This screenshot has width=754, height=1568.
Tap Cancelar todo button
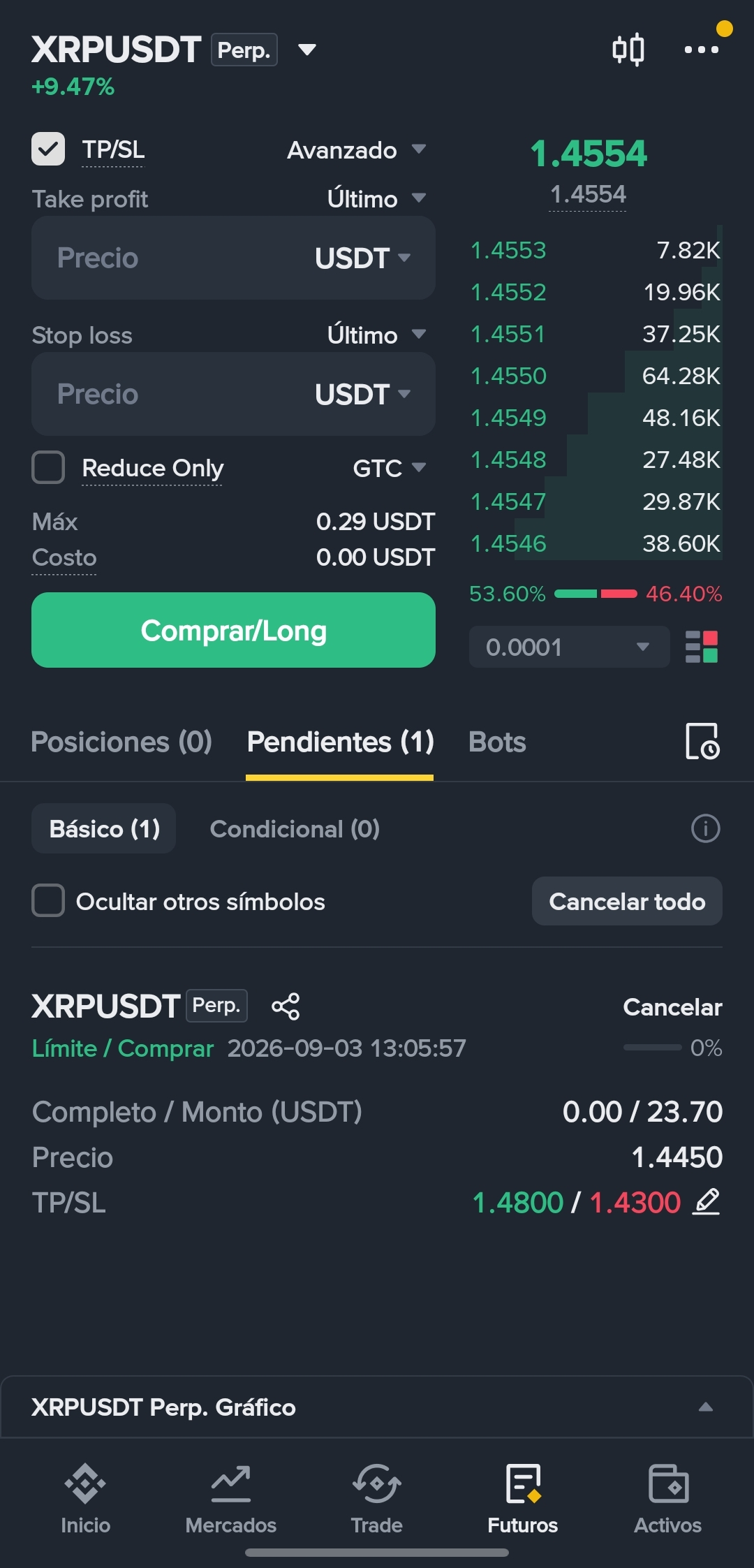(x=627, y=901)
